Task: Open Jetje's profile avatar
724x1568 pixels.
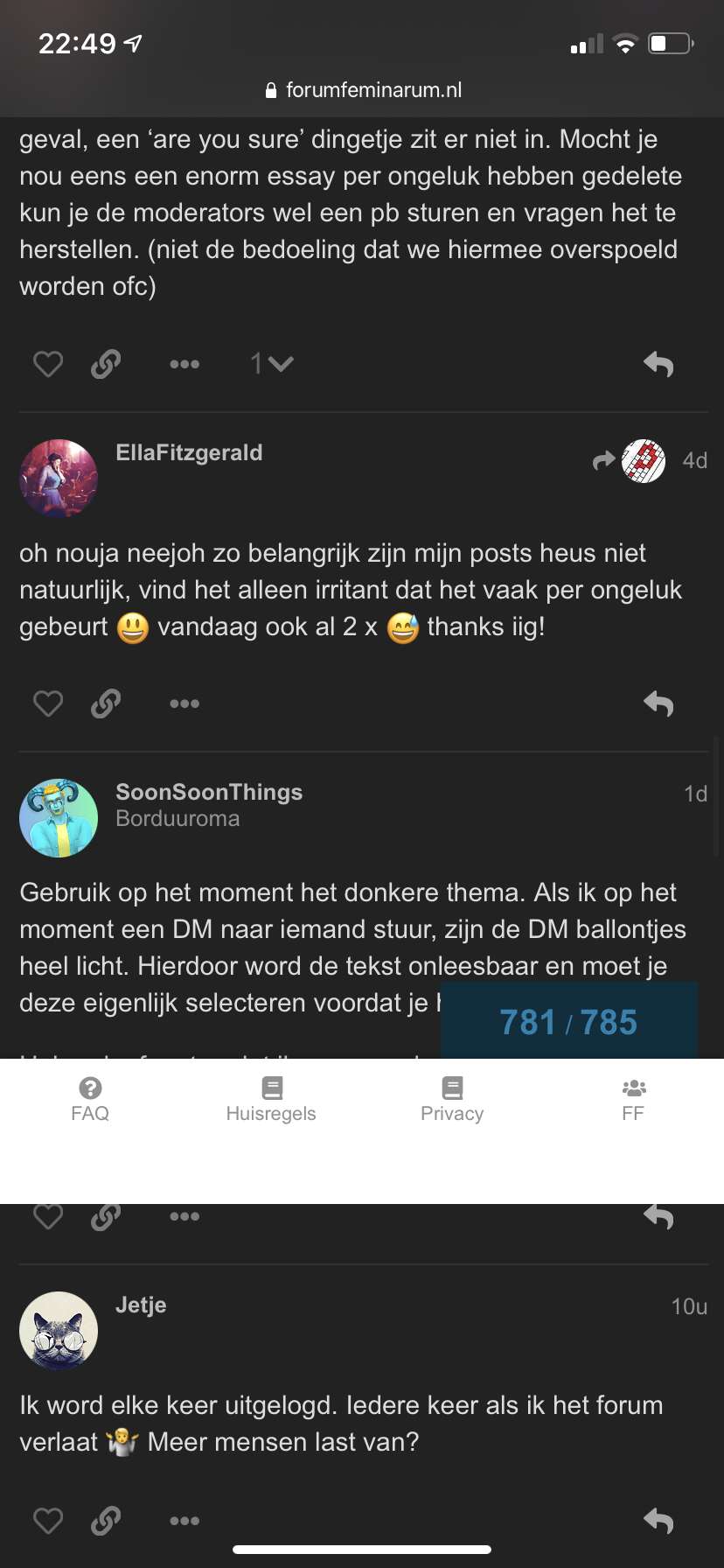Action: click(59, 1330)
